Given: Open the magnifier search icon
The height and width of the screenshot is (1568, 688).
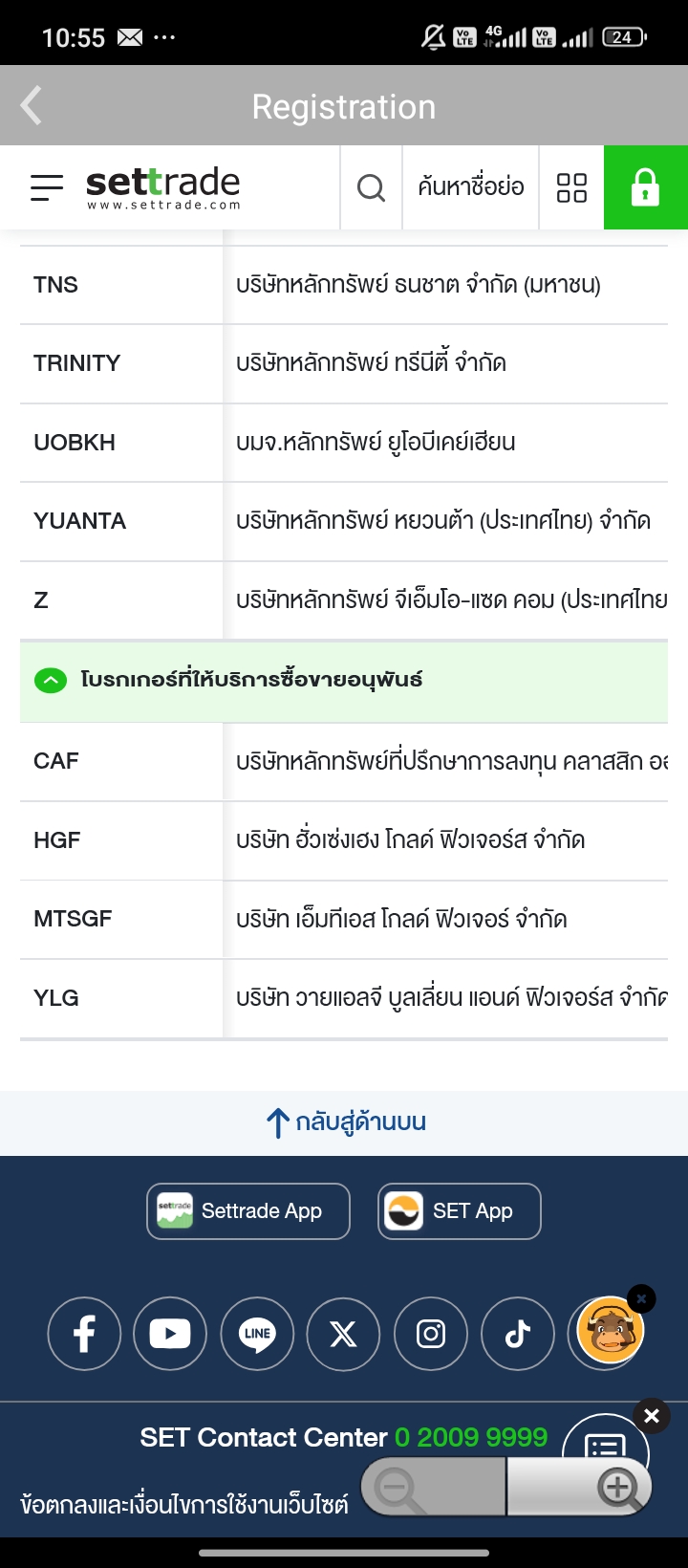Looking at the screenshot, I should [x=371, y=187].
